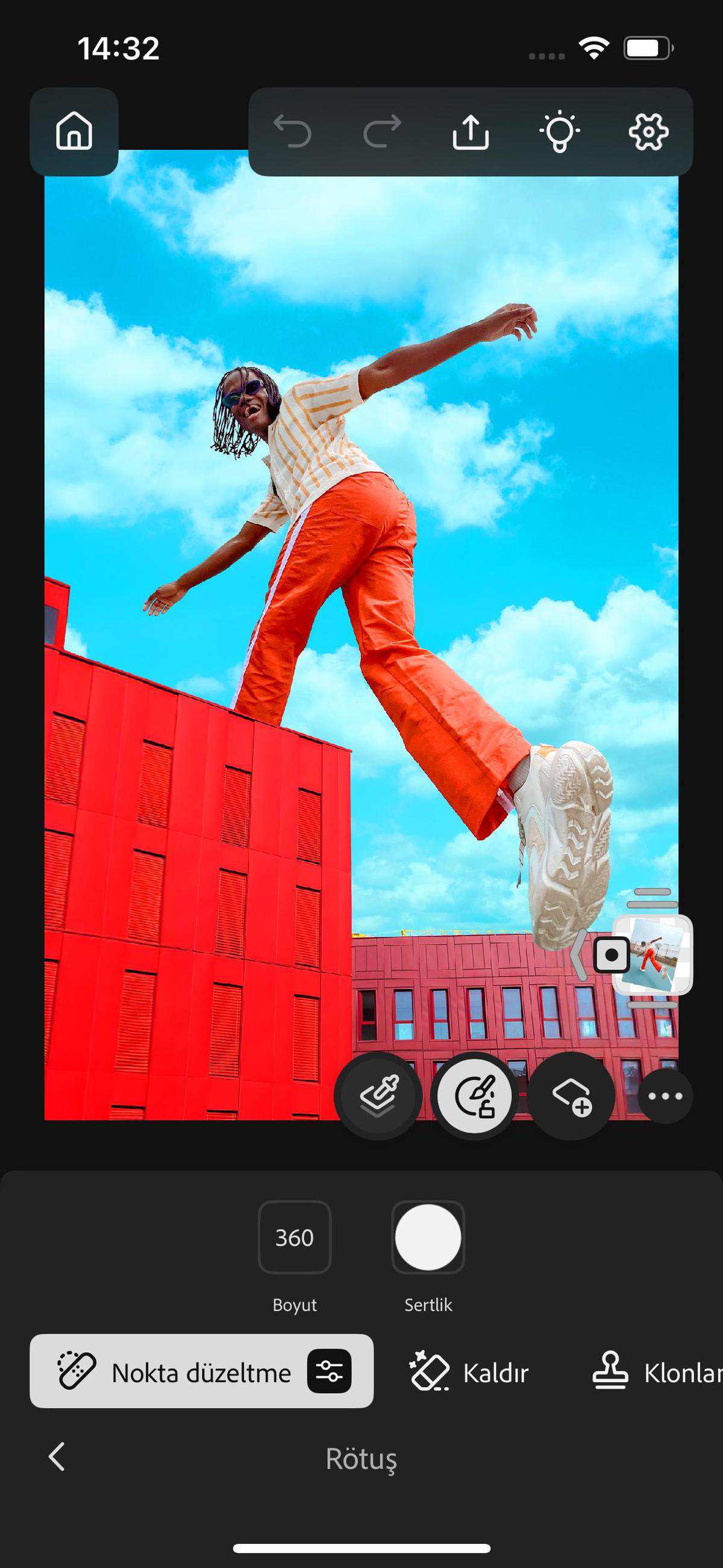
Task: Expand the layers panel arrow
Action: 579,954
